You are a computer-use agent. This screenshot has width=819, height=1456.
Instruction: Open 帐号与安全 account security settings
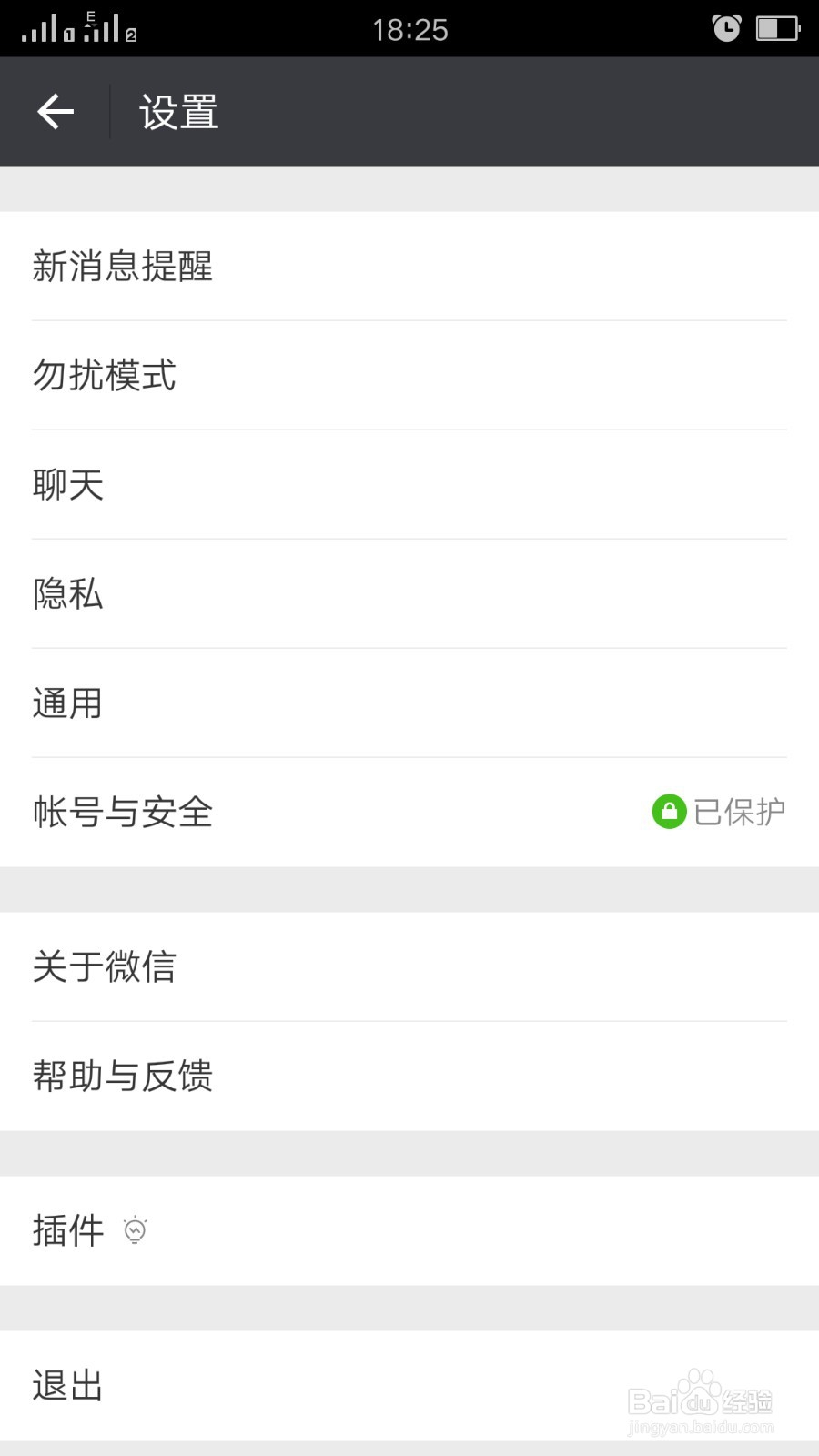point(122,813)
